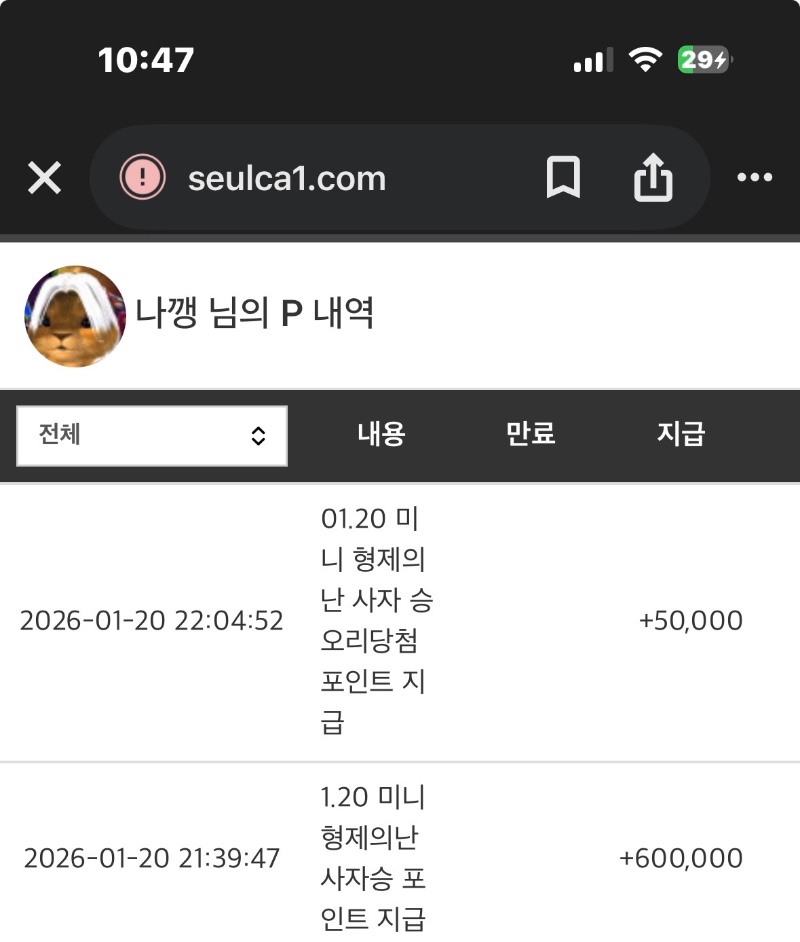The height and width of the screenshot is (942, 800).
Task: Tap the site security warning icon
Action: 143,179
